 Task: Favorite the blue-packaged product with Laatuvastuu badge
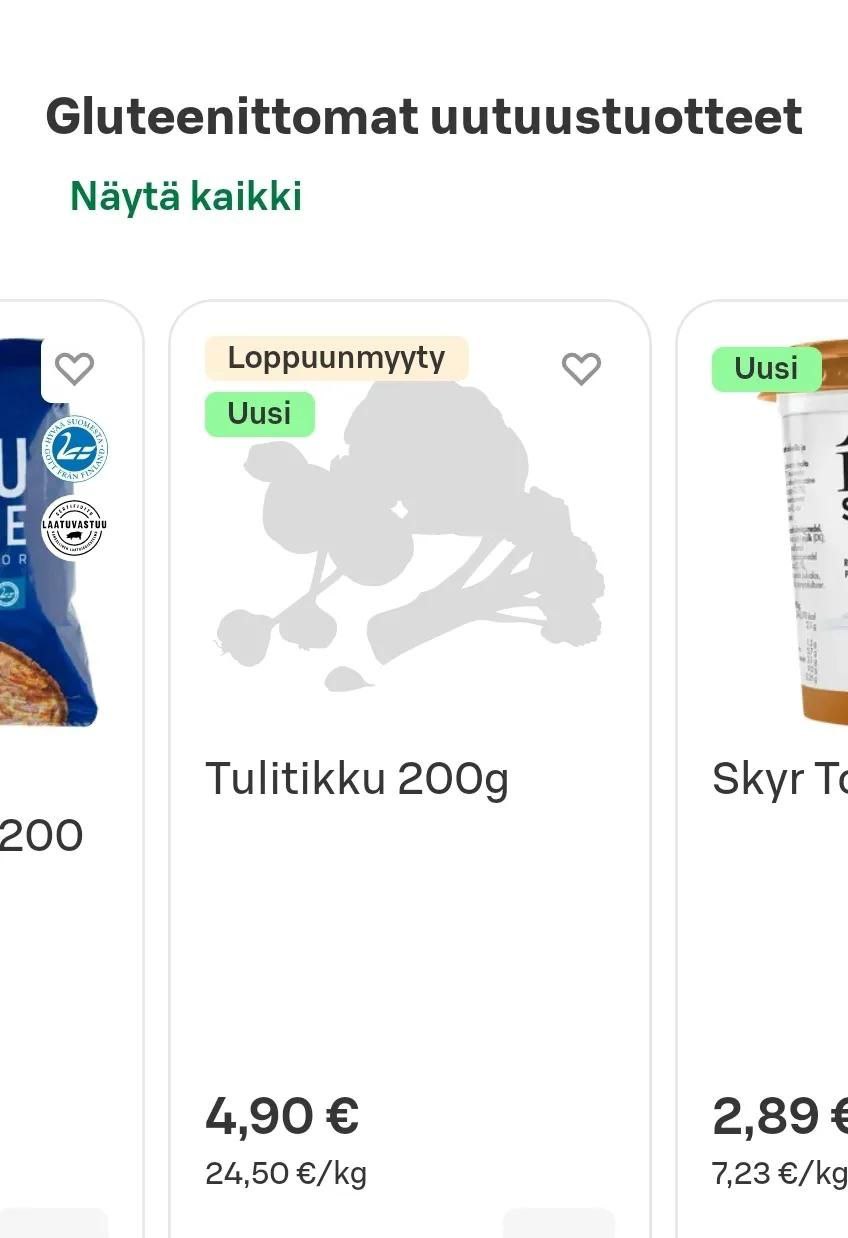74,369
